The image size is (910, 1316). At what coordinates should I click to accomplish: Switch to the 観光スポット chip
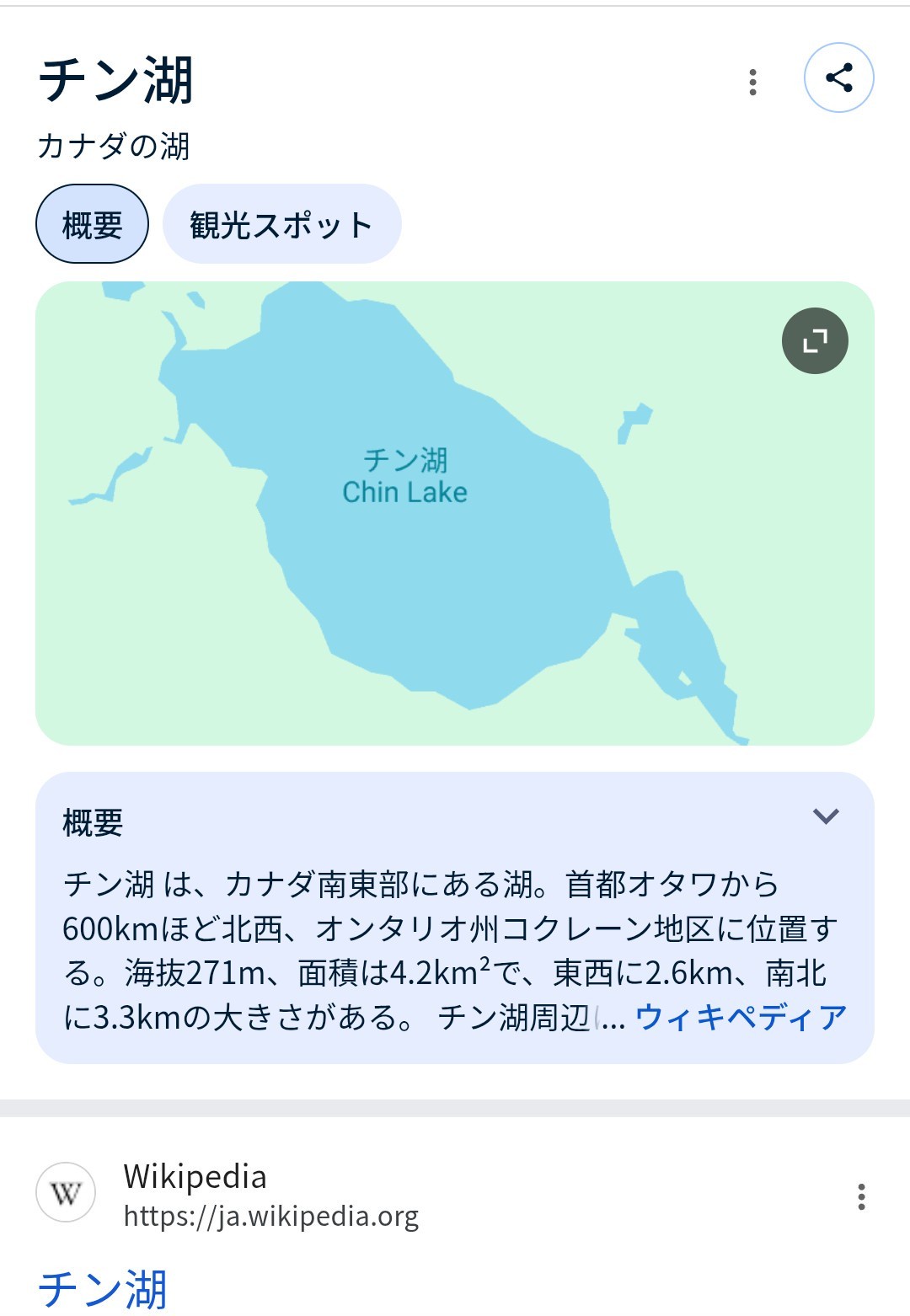click(x=281, y=224)
